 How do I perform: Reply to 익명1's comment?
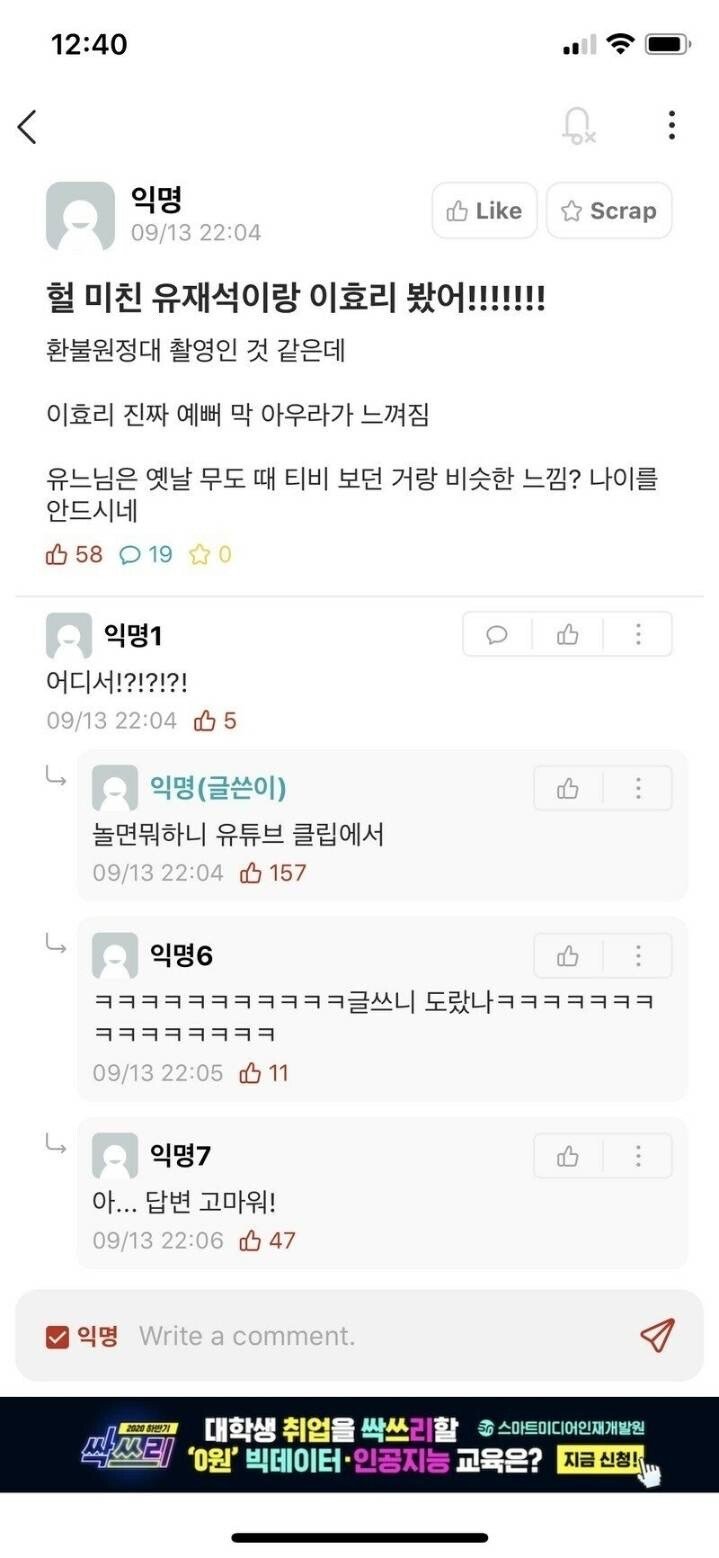click(x=497, y=635)
